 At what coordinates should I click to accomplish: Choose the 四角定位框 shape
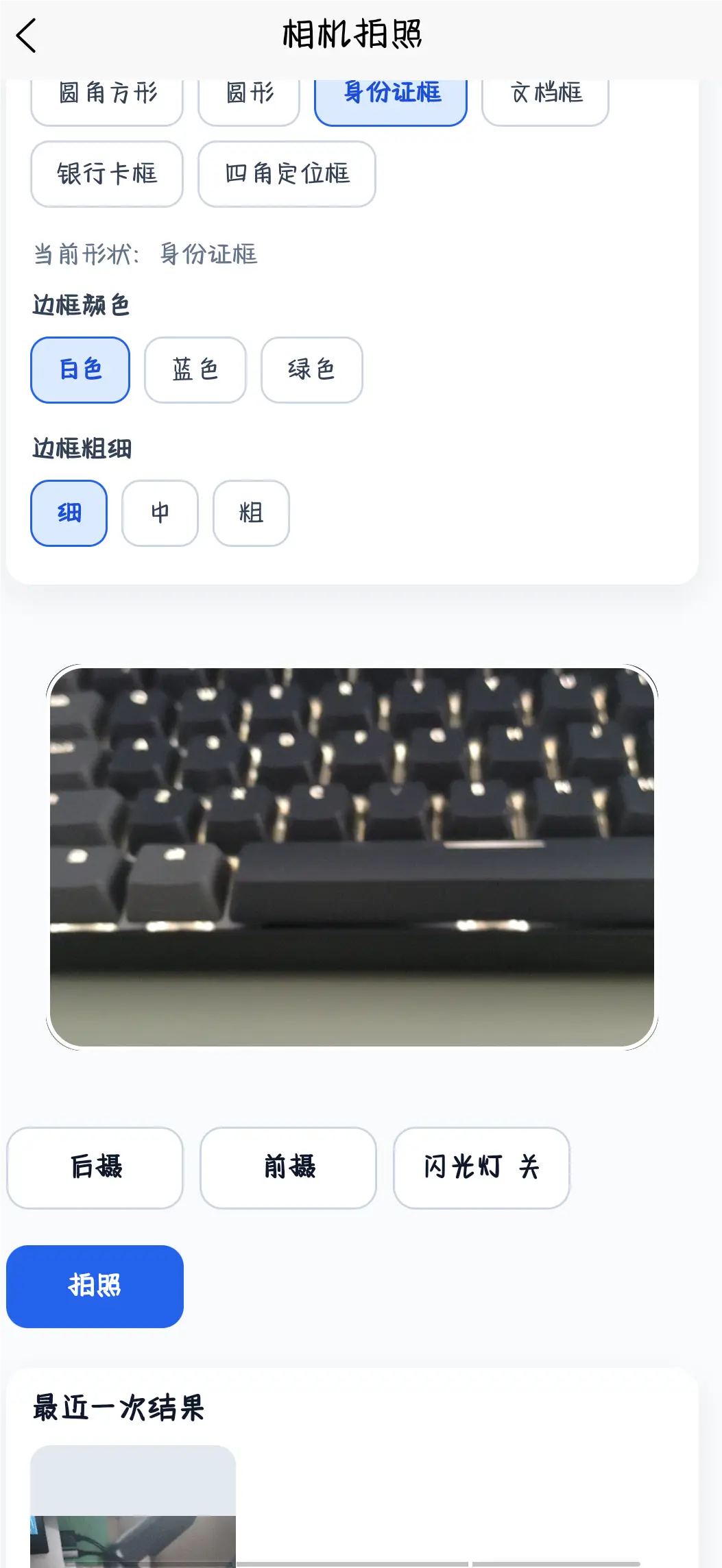click(287, 174)
